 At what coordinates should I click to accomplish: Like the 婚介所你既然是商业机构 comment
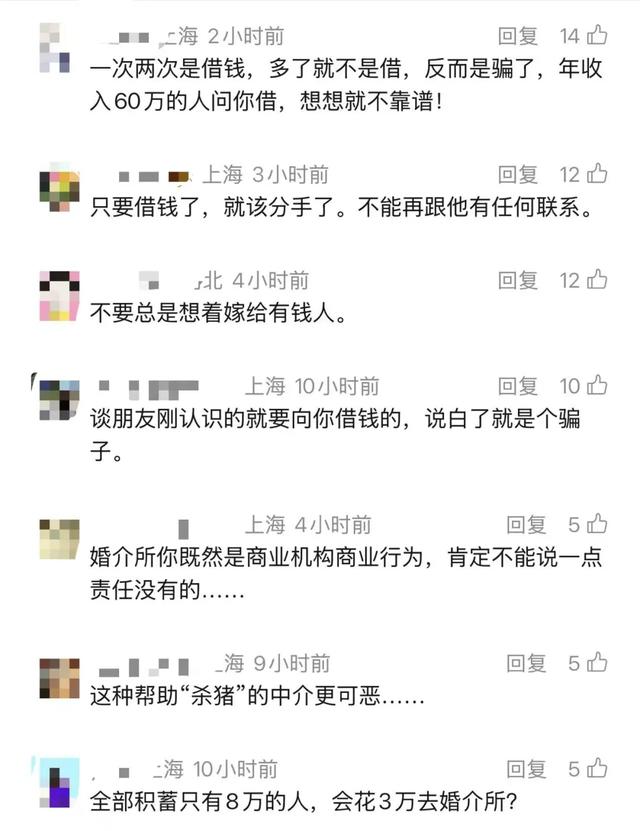coord(597,524)
